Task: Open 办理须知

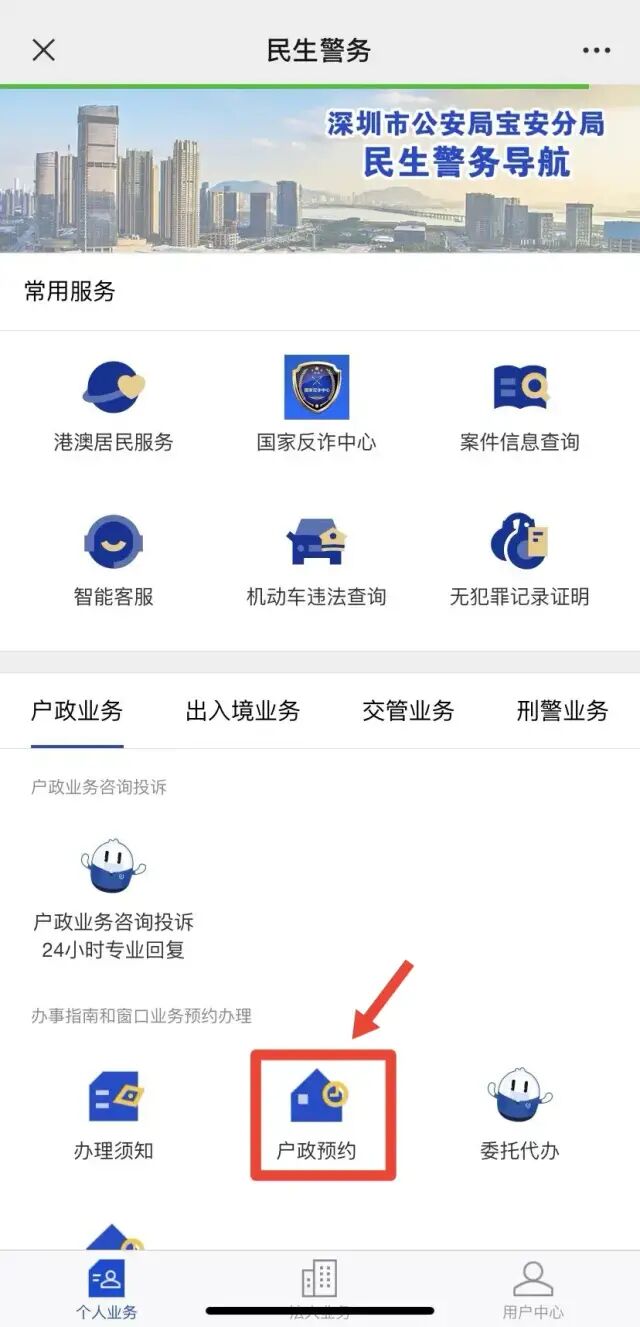Action: click(x=113, y=1115)
